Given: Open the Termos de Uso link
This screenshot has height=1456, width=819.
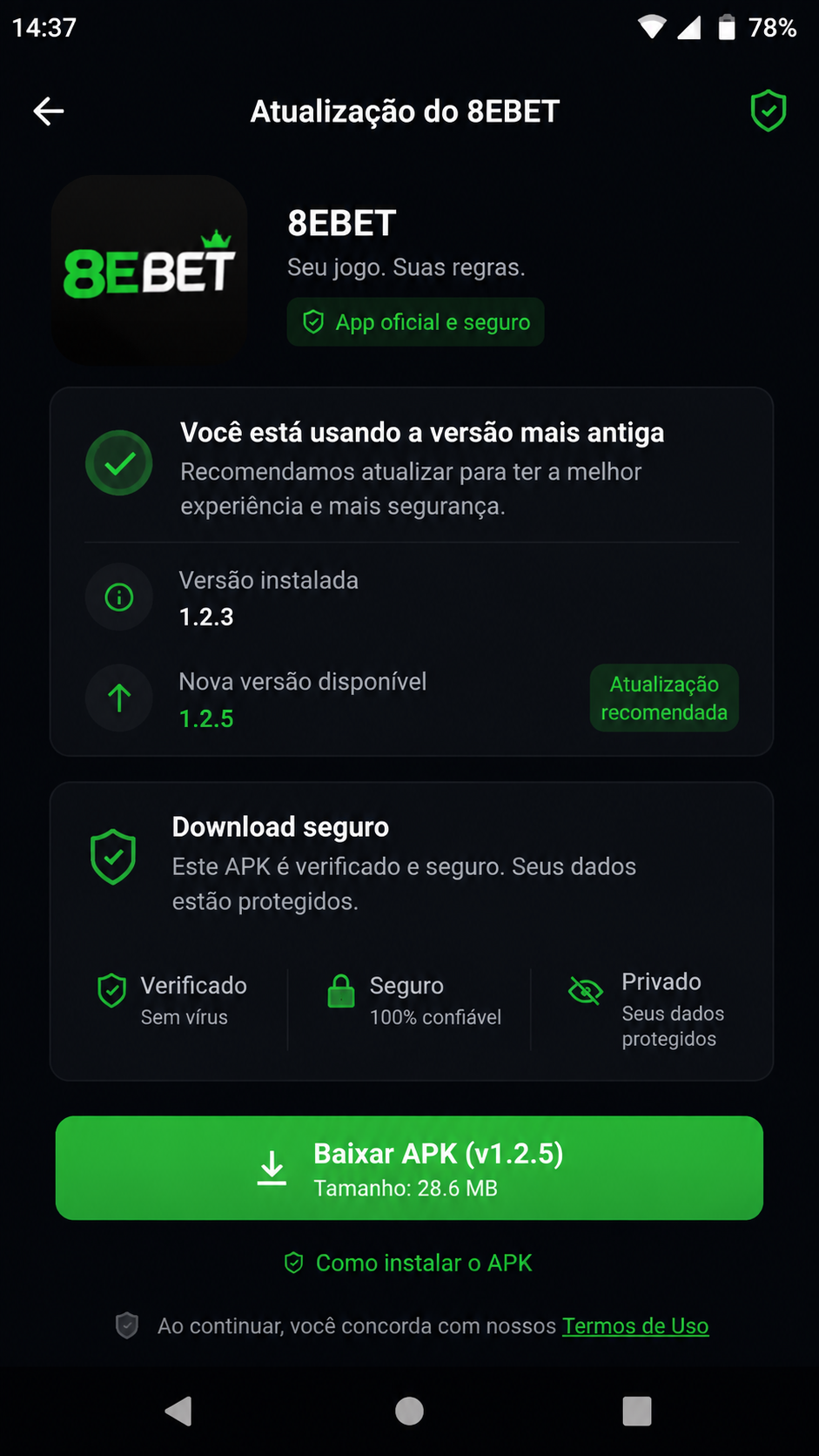Looking at the screenshot, I should click(x=635, y=1325).
